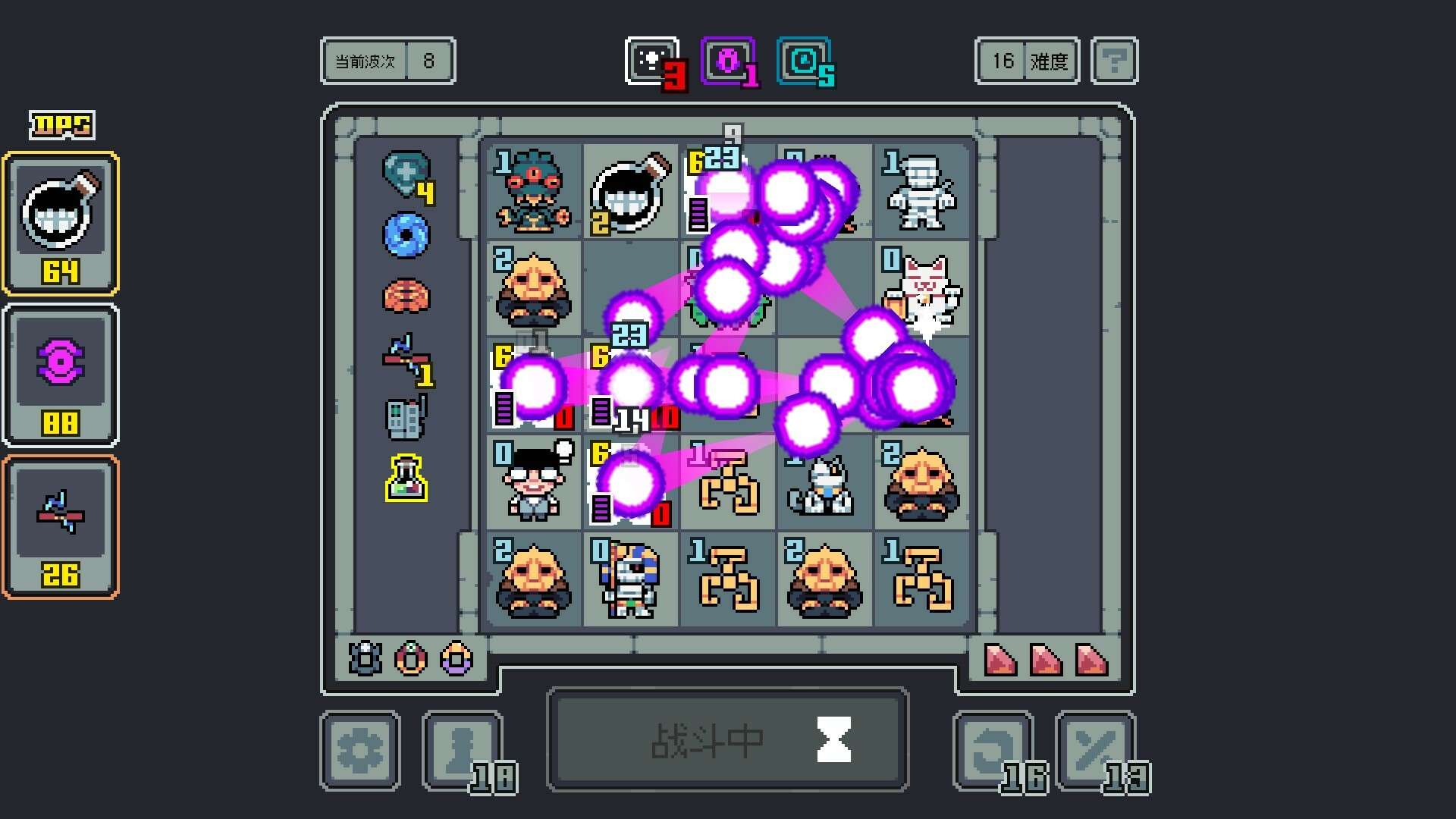Select the grinning bomb DPS card showing 64
1456x819 pixels.
61,223
